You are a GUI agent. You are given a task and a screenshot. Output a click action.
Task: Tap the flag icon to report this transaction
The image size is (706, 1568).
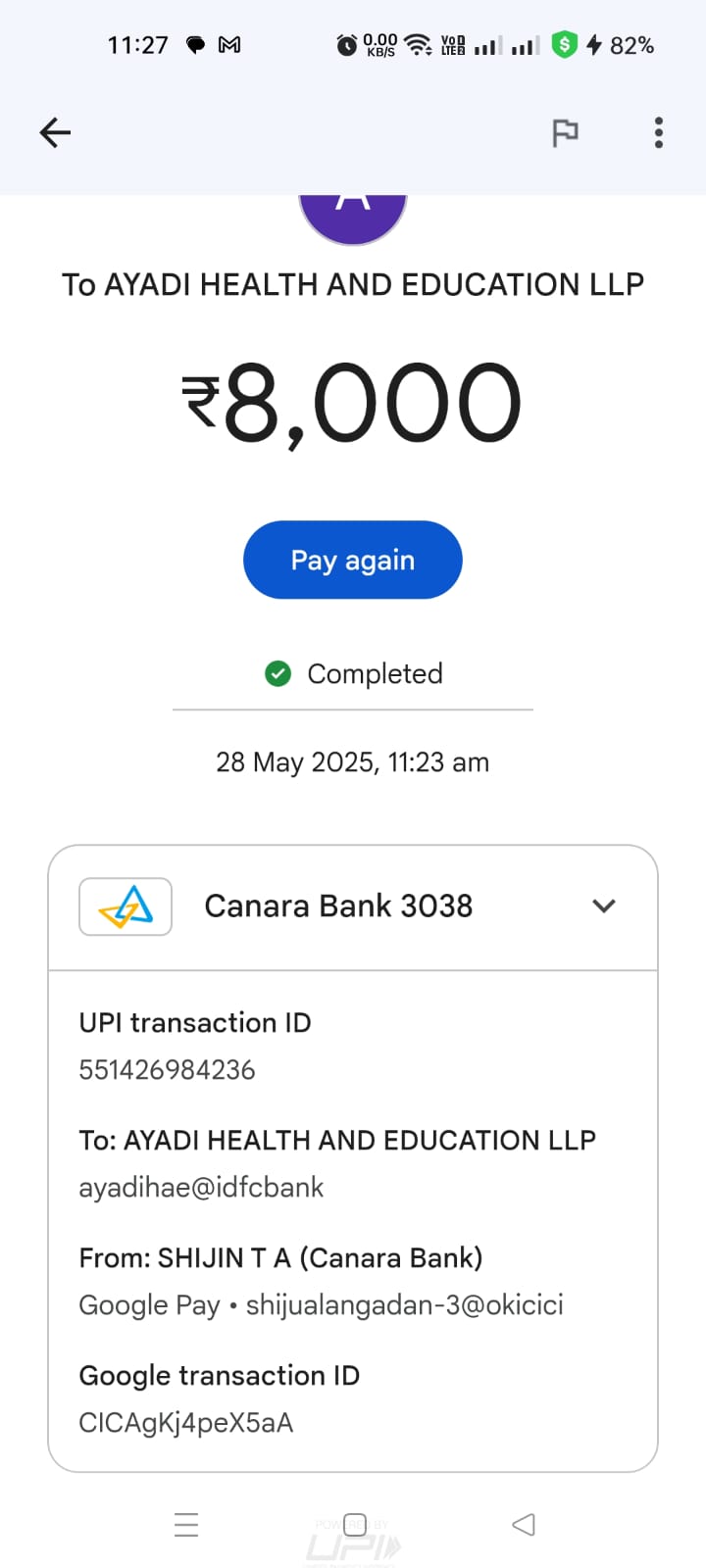tap(565, 132)
